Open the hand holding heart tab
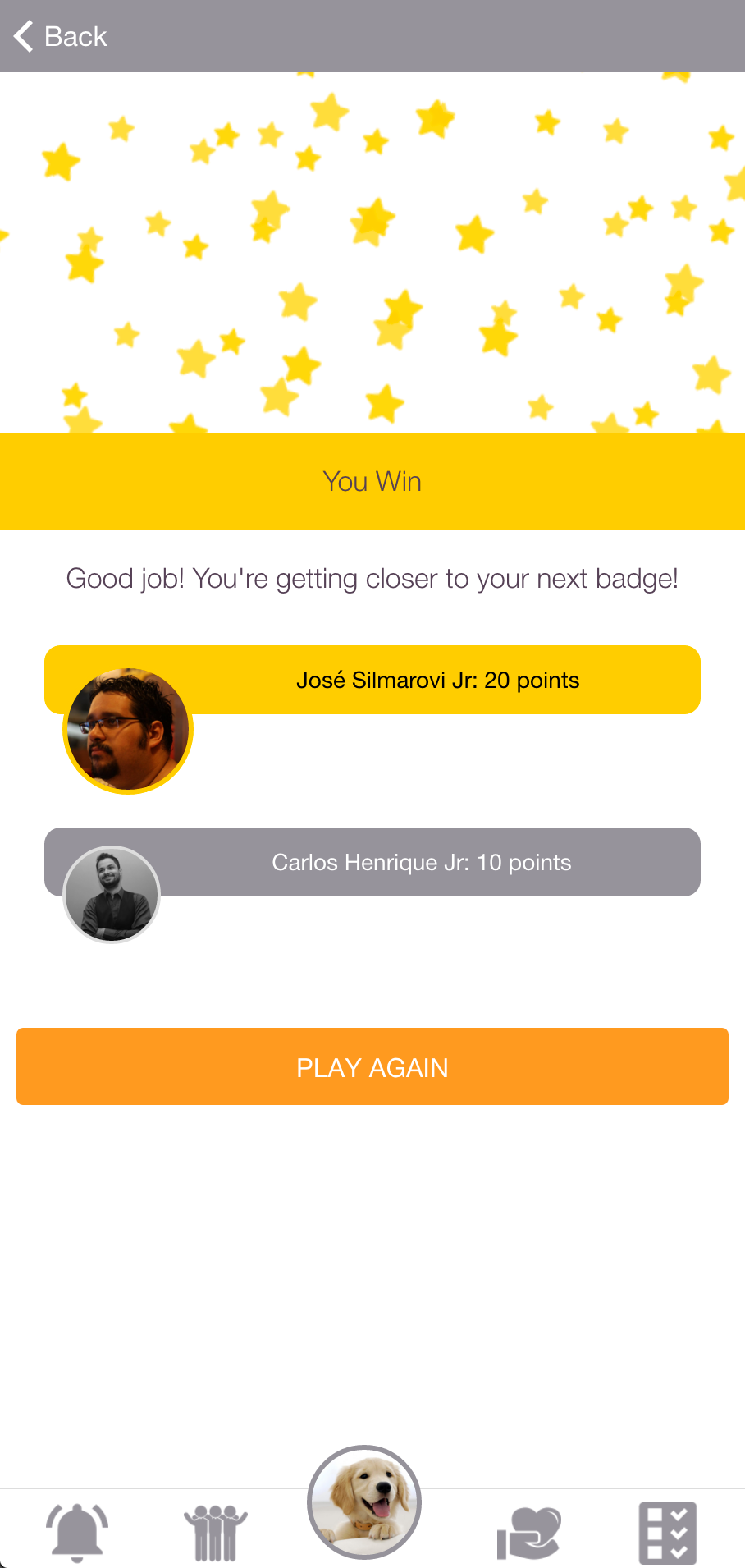745x1568 pixels. 528,1532
